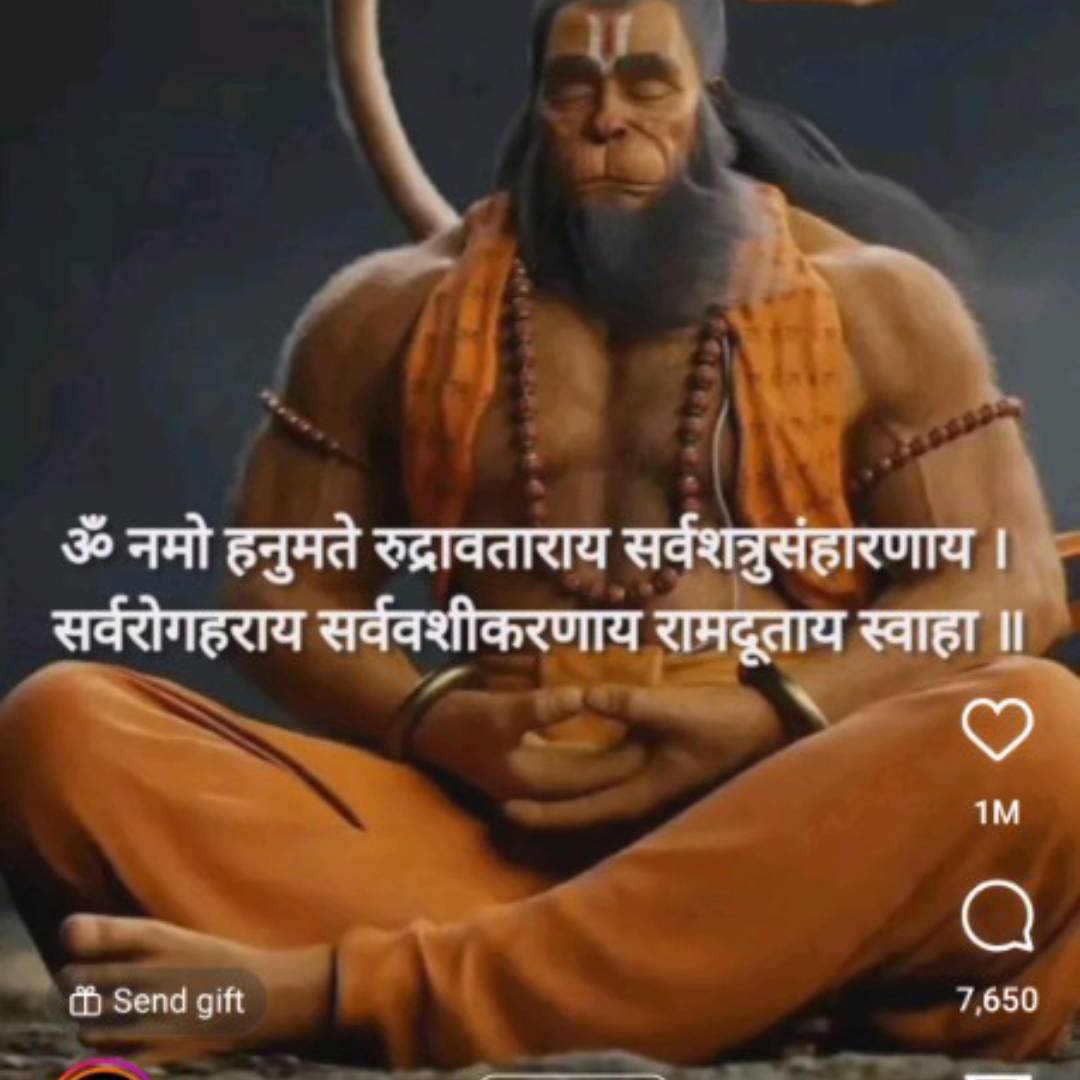The height and width of the screenshot is (1080, 1080).
Task: Open the comments on this reel
Action: pos(997,920)
